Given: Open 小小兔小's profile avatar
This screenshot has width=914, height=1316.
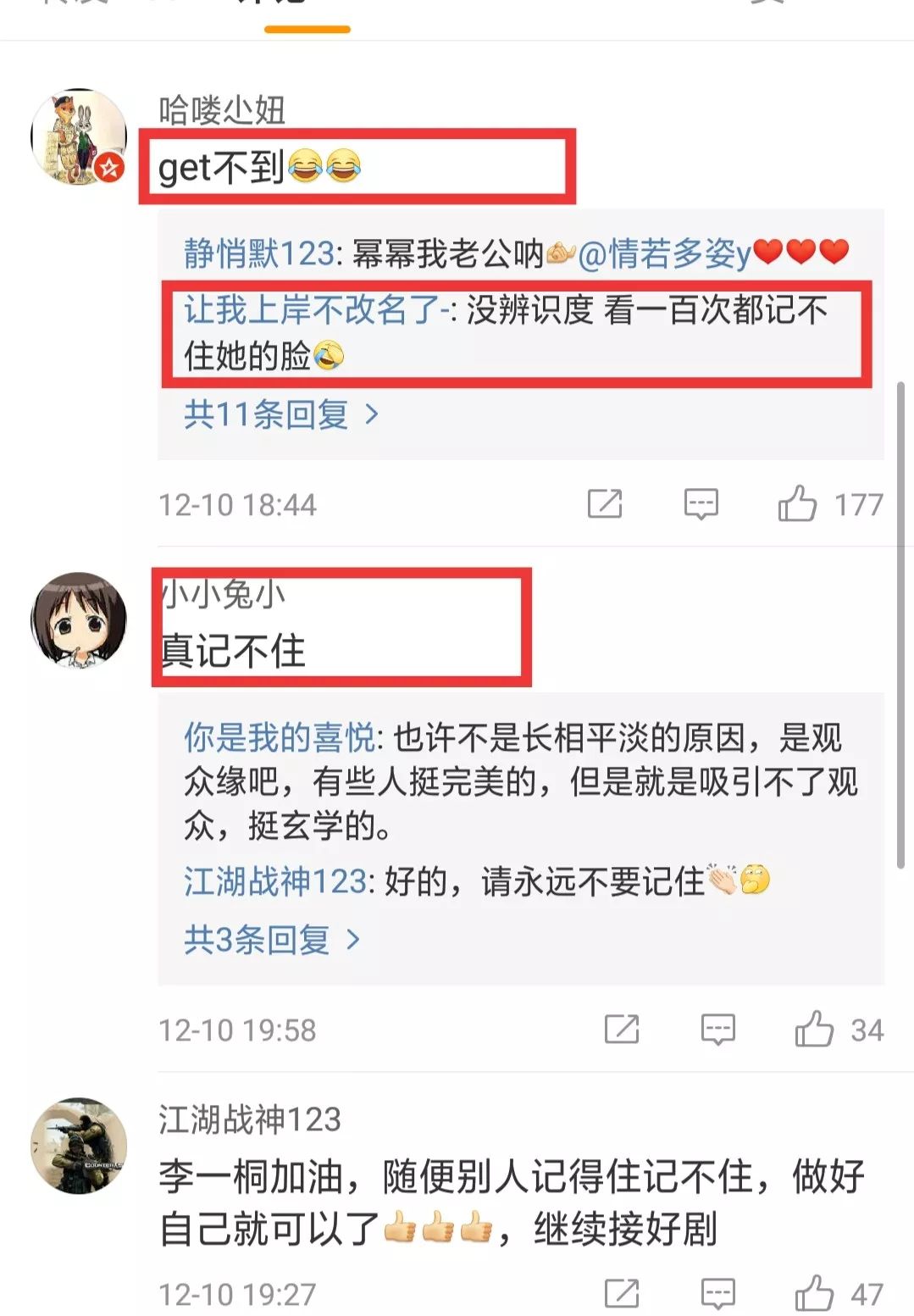Looking at the screenshot, I should coord(78,620).
